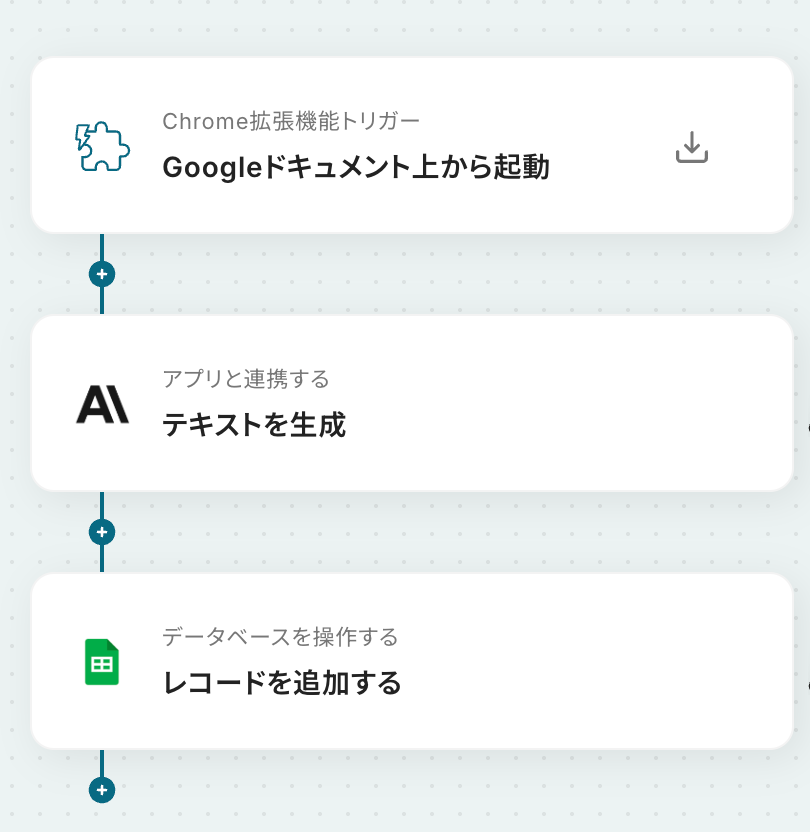The height and width of the screenshot is (832, 810).
Task: Add a step below テキストを生成
Action: click(x=102, y=531)
